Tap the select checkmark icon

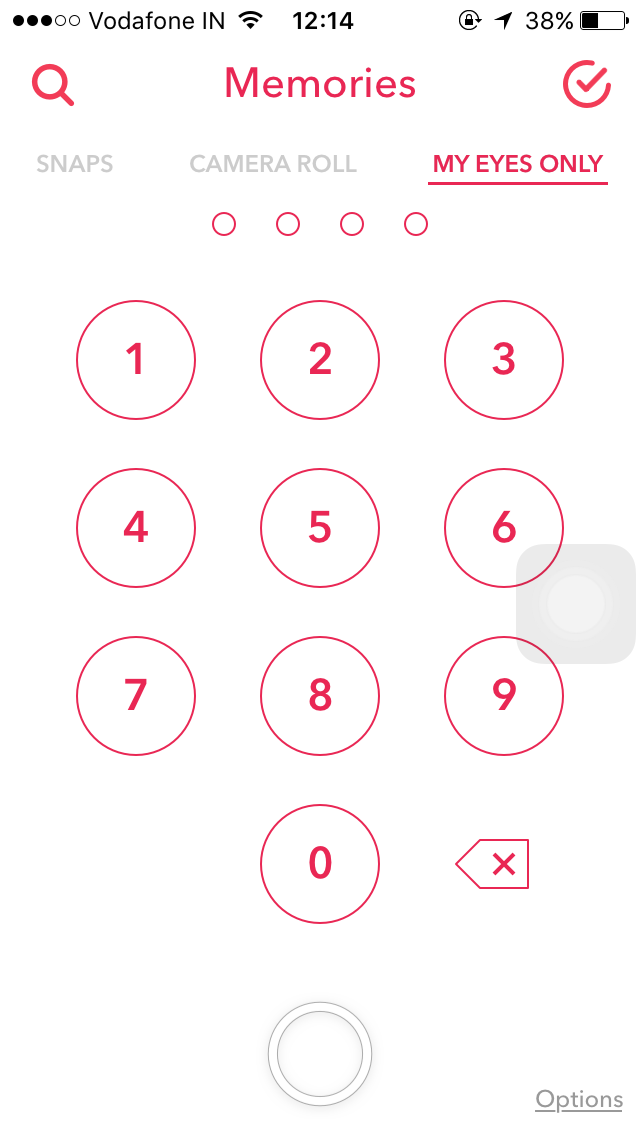pyautogui.click(x=587, y=85)
